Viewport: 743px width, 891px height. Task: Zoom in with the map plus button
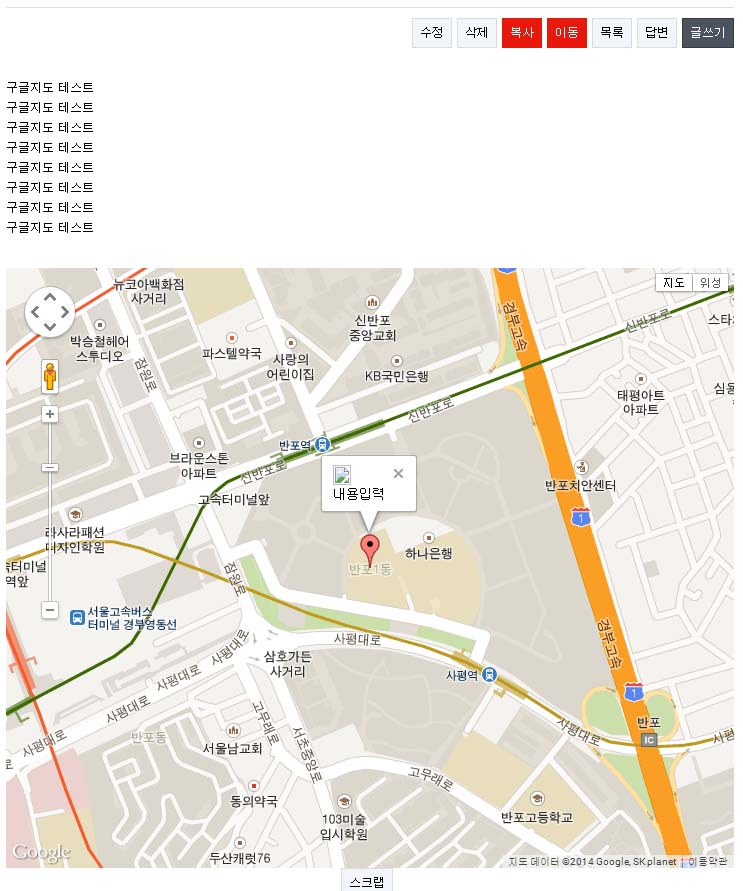point(50,414)
